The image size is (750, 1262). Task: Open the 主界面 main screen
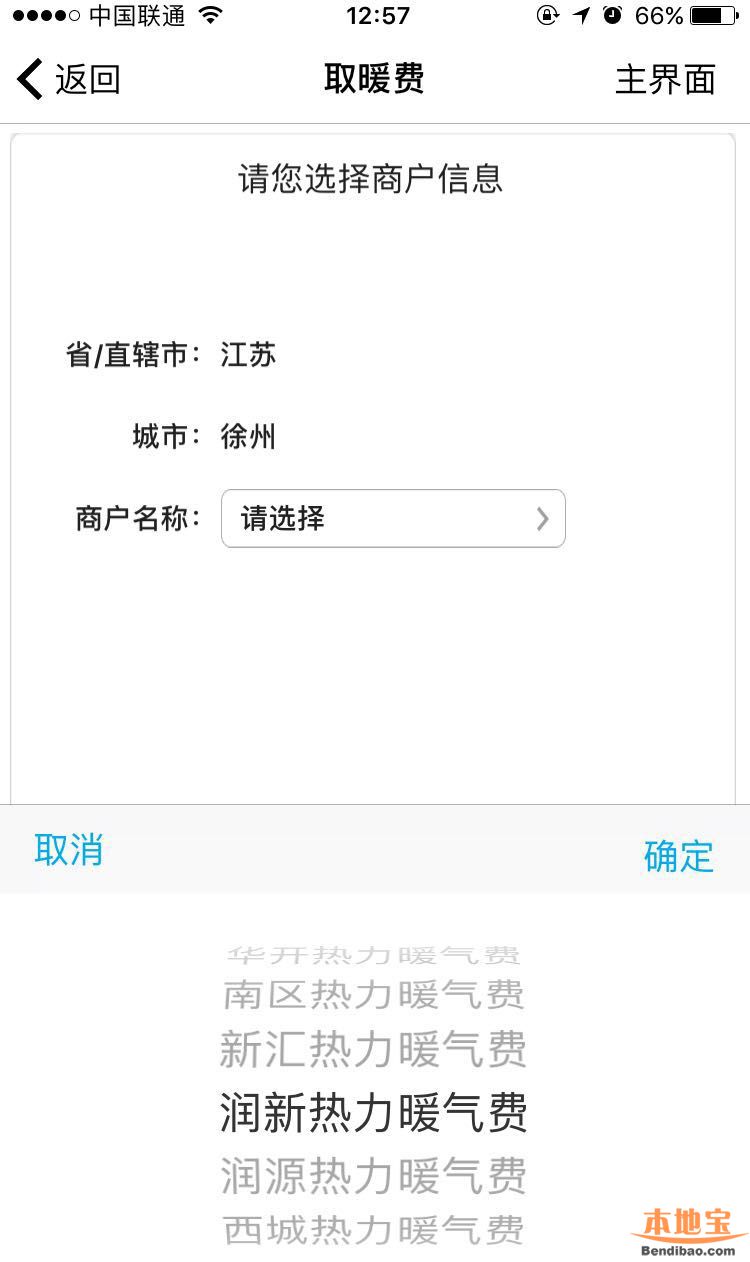click(x=664, y=80)
